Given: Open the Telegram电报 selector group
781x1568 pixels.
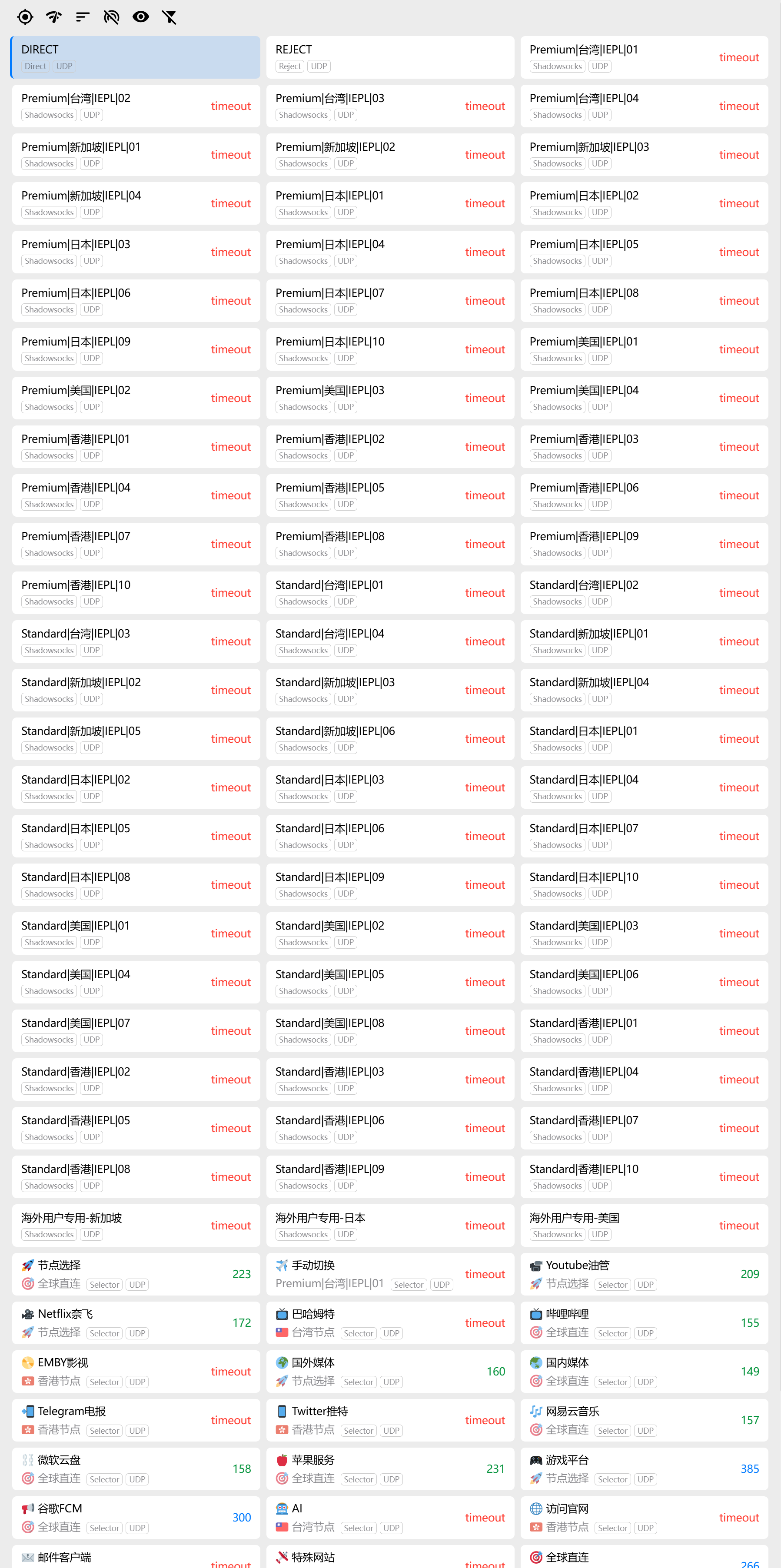Looking at the screenshot, I should 135,1420.
